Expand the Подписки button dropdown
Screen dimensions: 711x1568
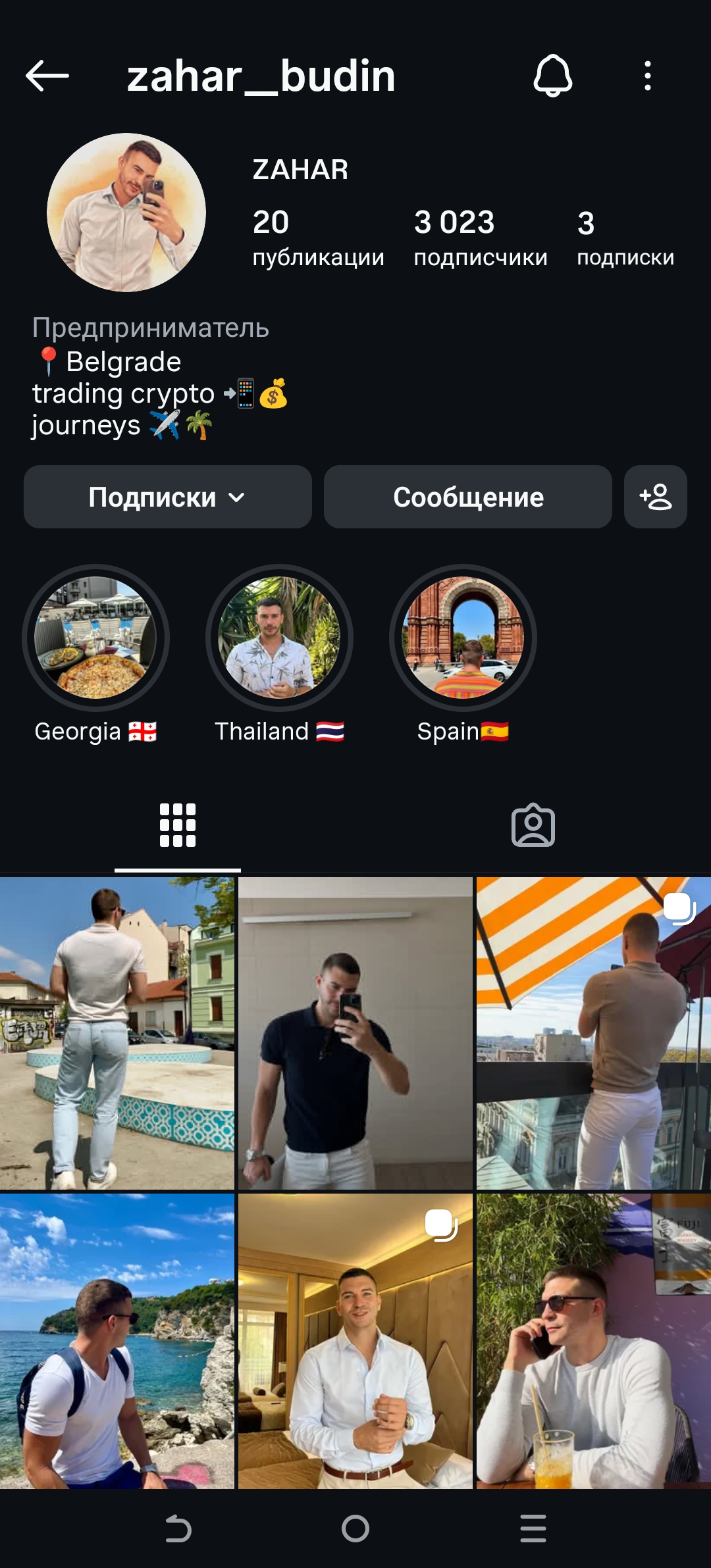point(167,497)
